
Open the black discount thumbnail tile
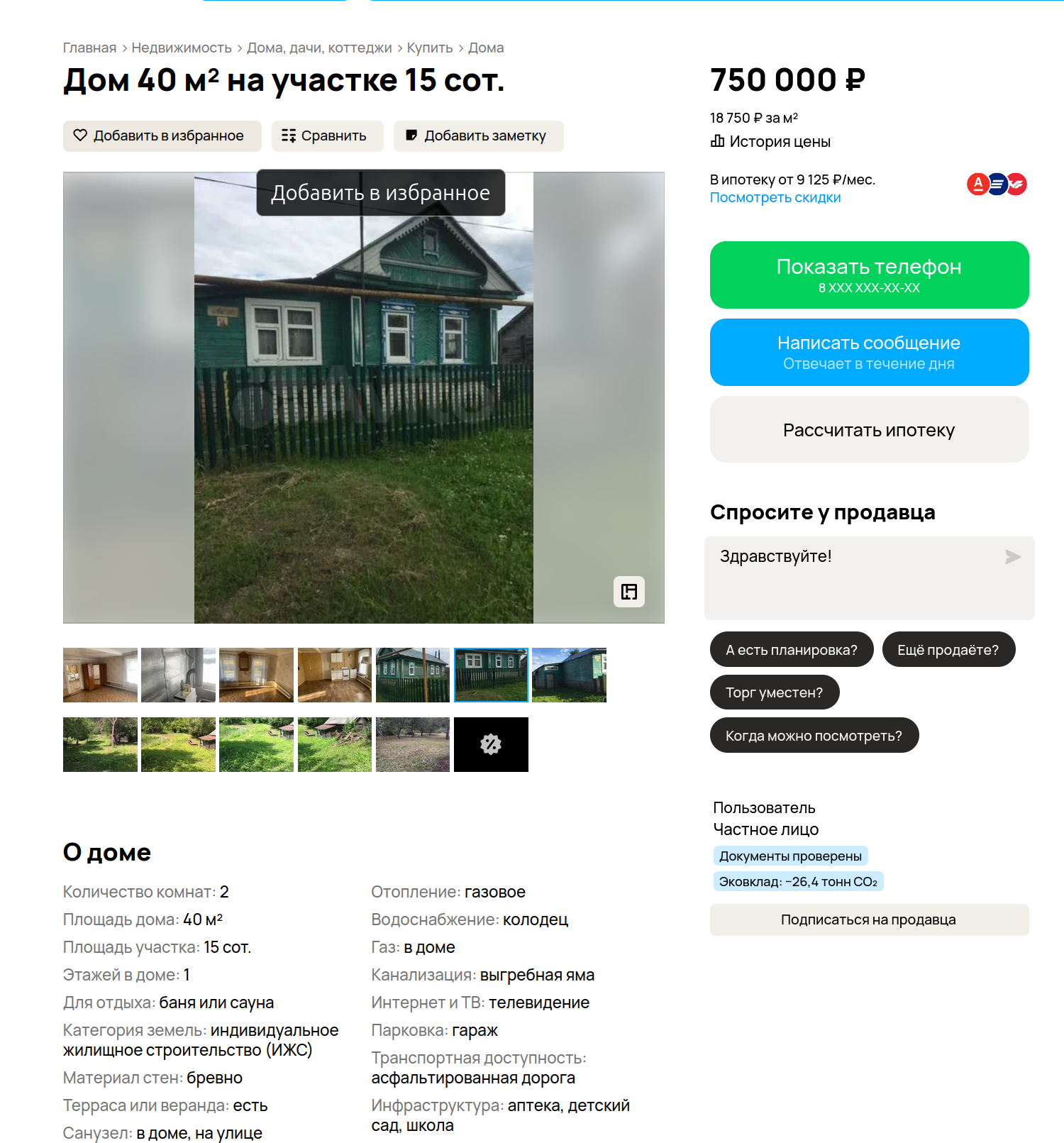pos(491,744)
